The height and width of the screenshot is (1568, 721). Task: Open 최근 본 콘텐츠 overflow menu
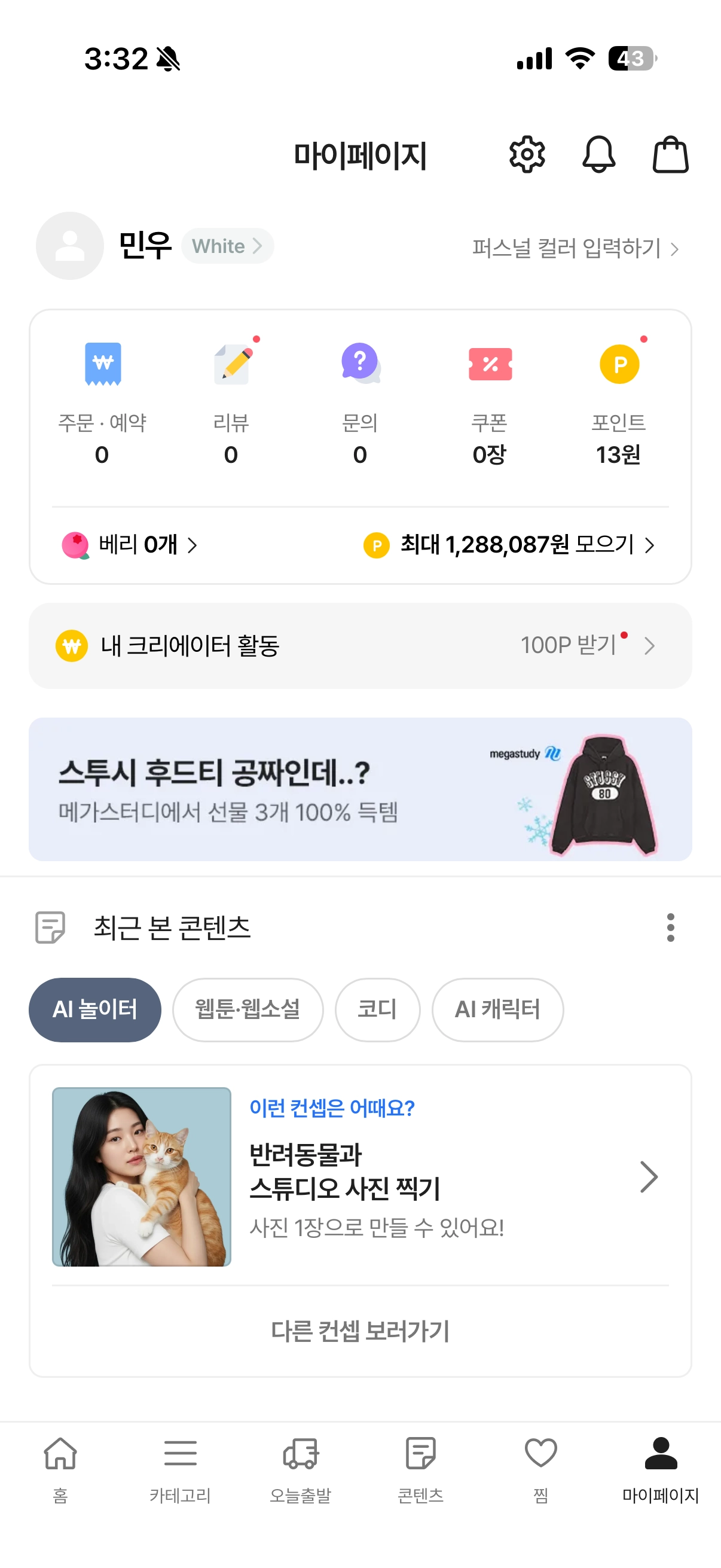[670, 927]
